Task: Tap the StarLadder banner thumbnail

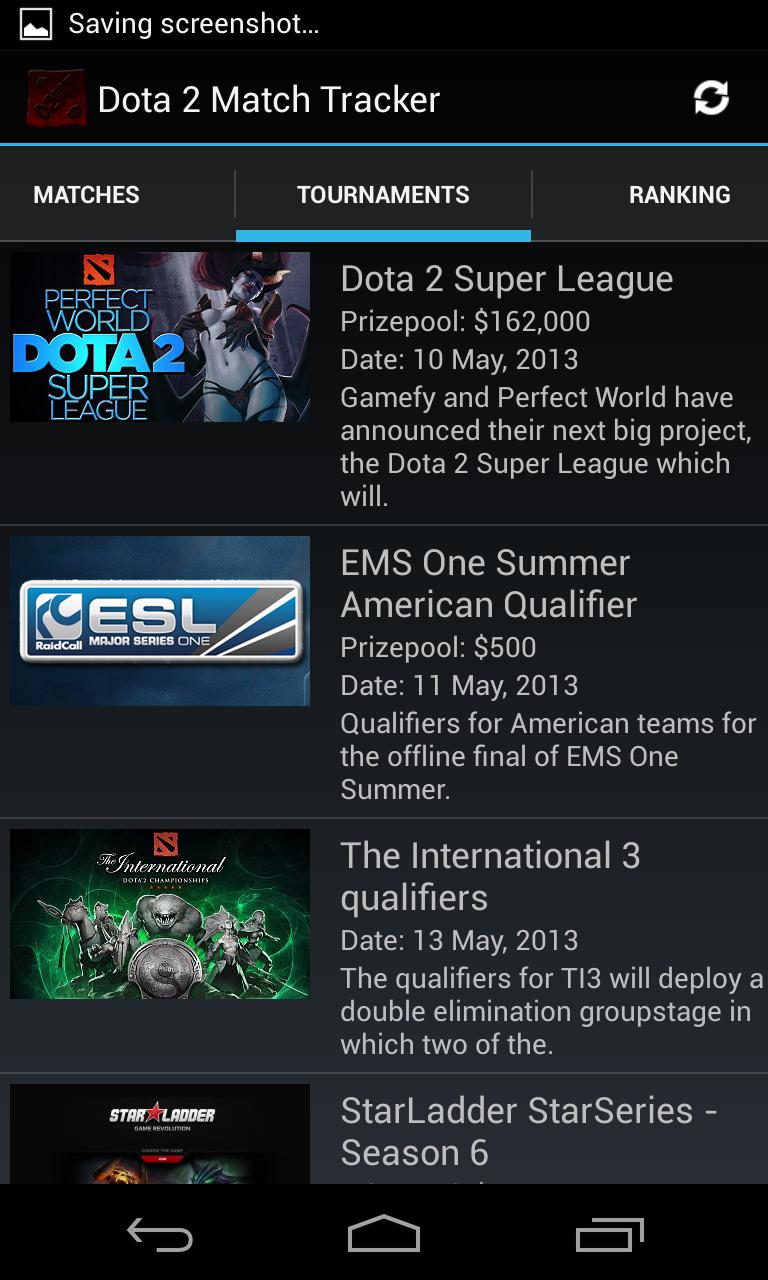Action: 159,1135
